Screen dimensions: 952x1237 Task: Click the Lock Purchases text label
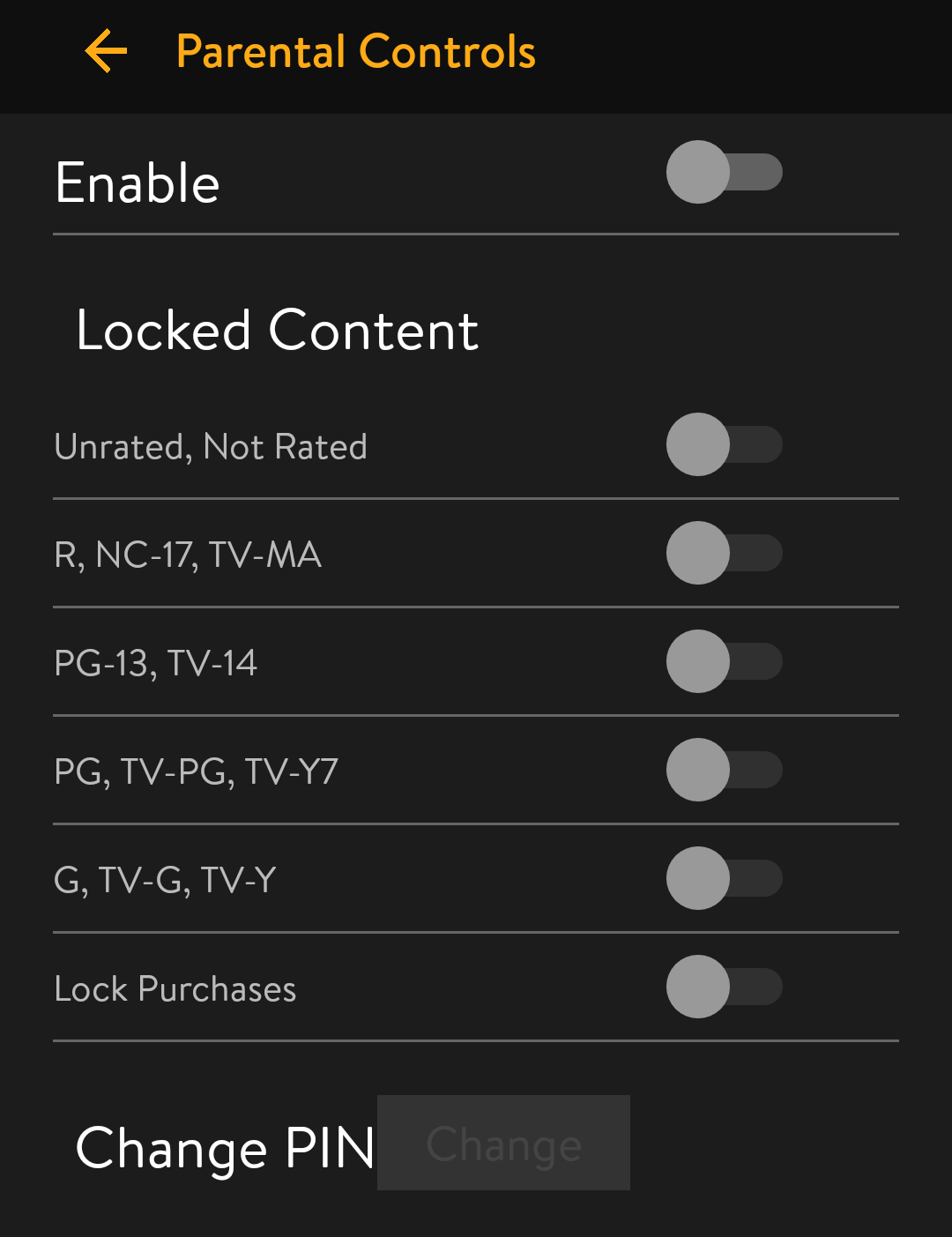(175, 987)
